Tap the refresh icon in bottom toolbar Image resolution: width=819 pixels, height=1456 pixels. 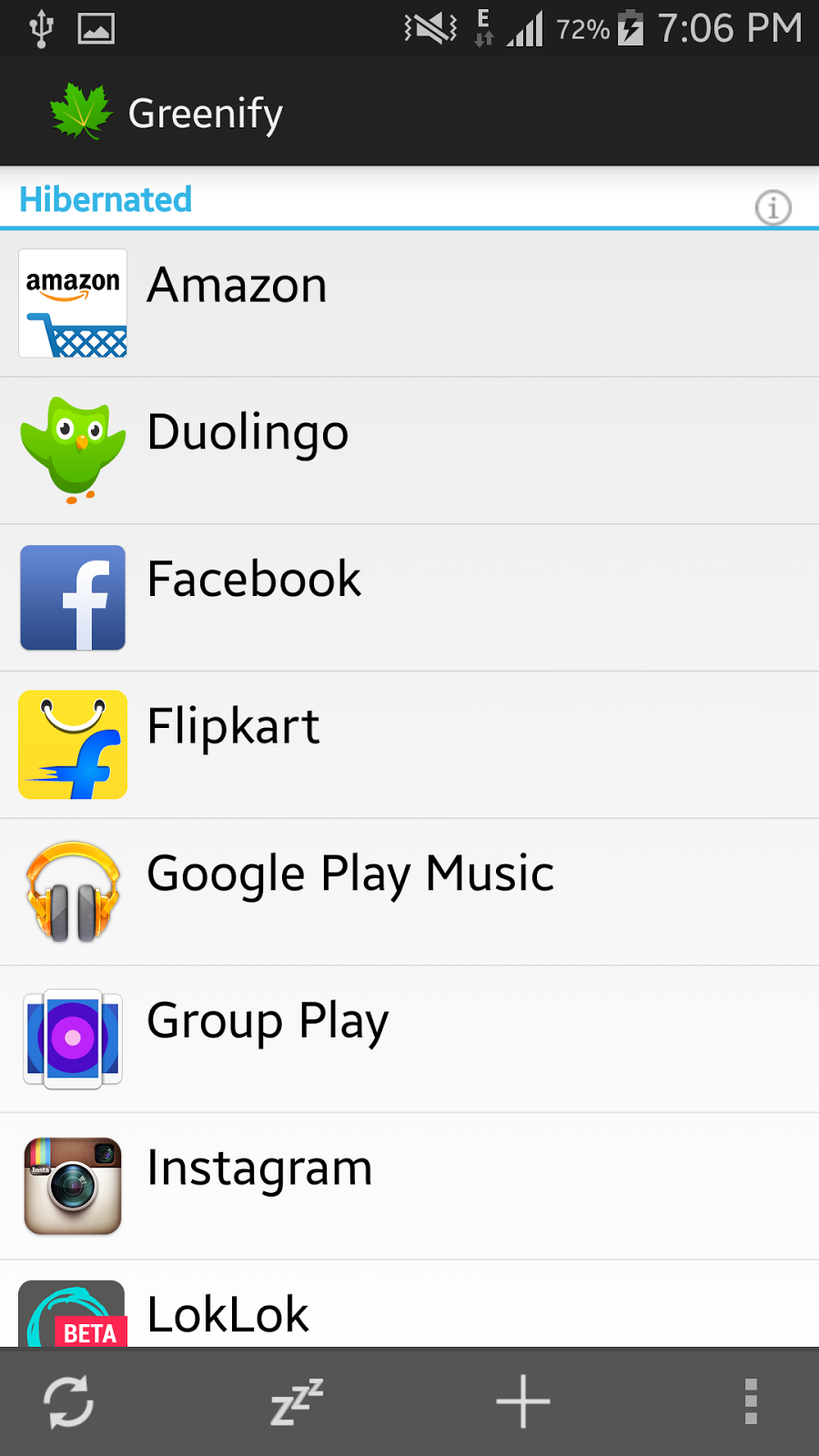[x=69, y=1401]
